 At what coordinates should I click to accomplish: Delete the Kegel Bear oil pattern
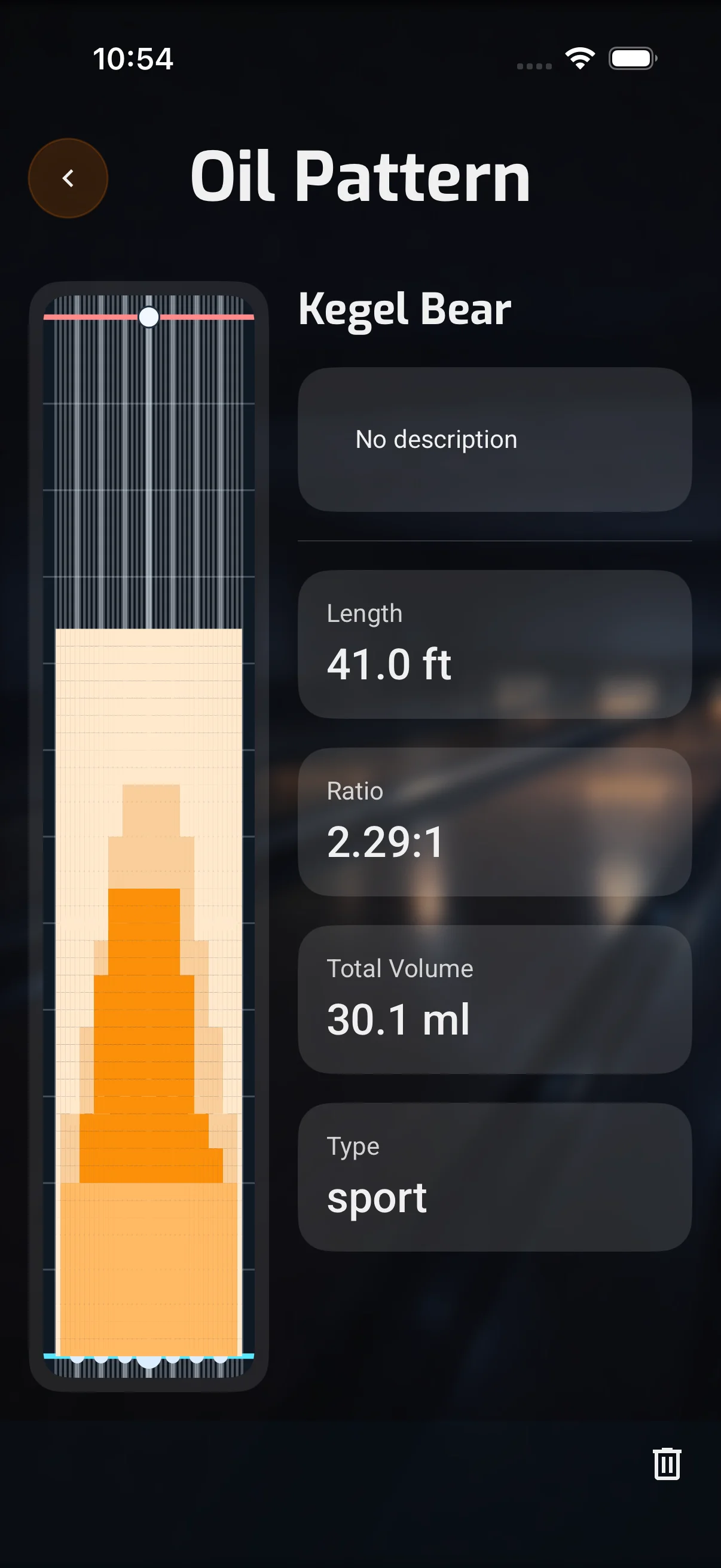click(666, 1463)
